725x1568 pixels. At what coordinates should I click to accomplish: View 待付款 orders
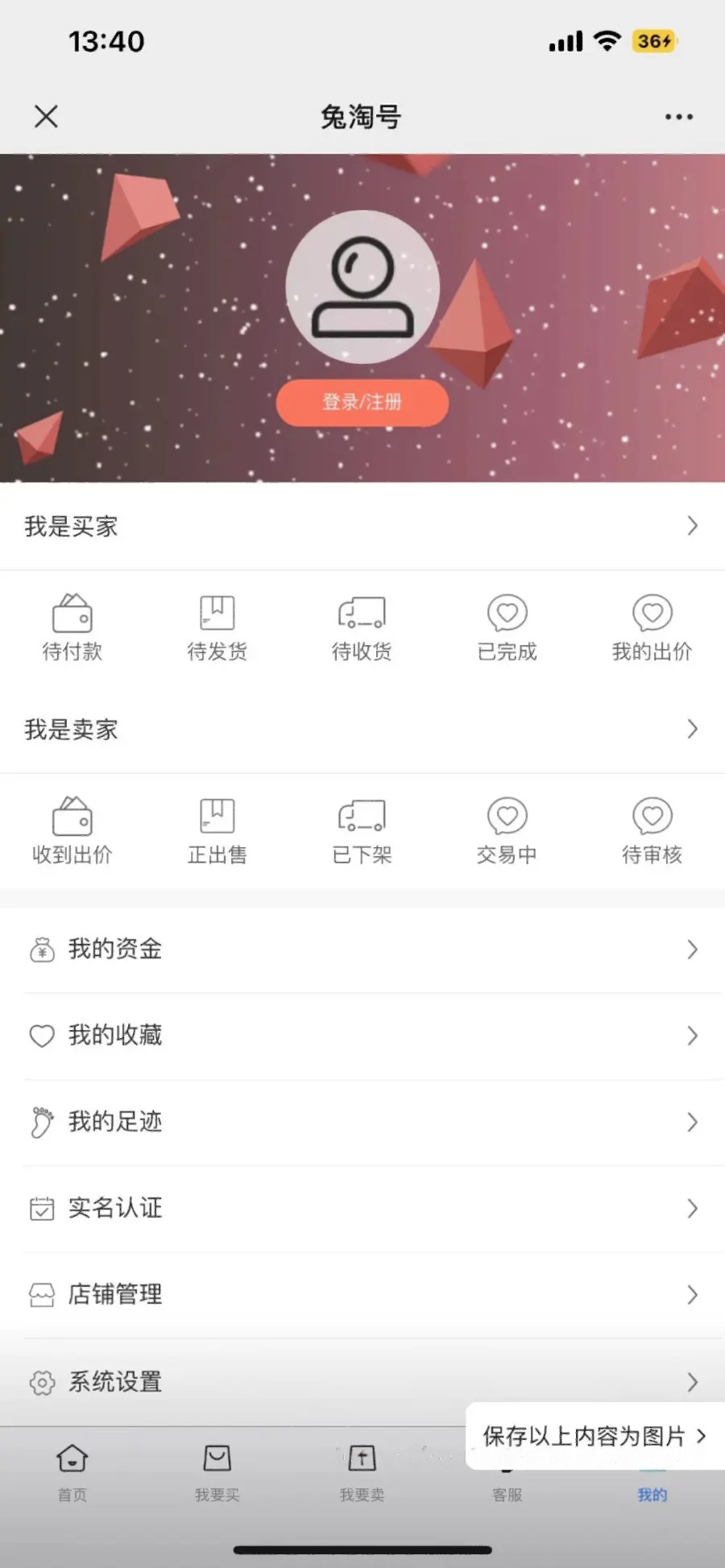pos(72,628)
